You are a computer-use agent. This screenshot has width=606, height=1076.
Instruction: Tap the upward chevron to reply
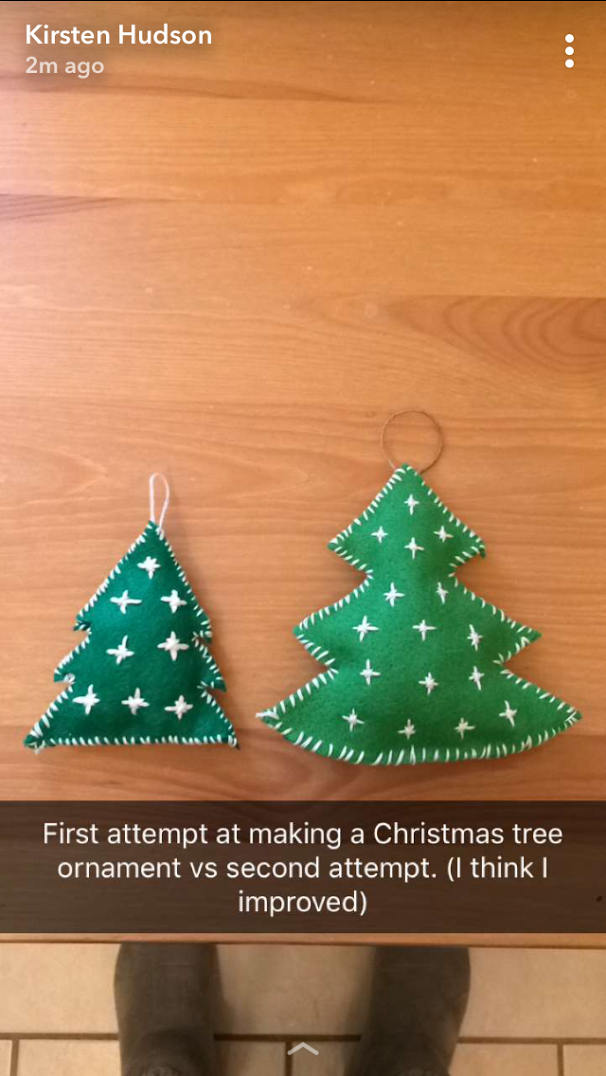click(303, 1049)
